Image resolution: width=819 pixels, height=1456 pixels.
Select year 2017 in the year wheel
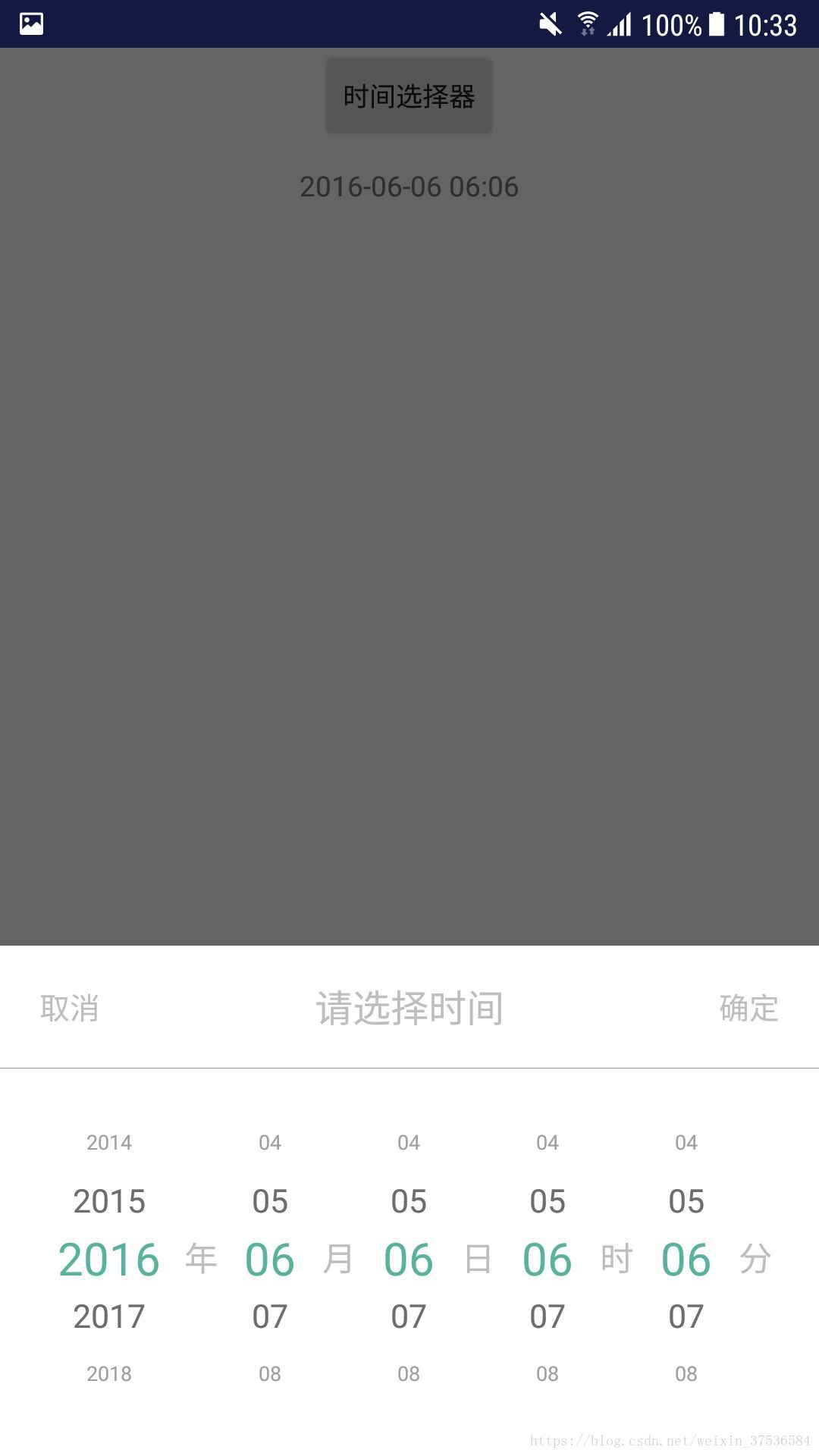tap(109, 1316)
